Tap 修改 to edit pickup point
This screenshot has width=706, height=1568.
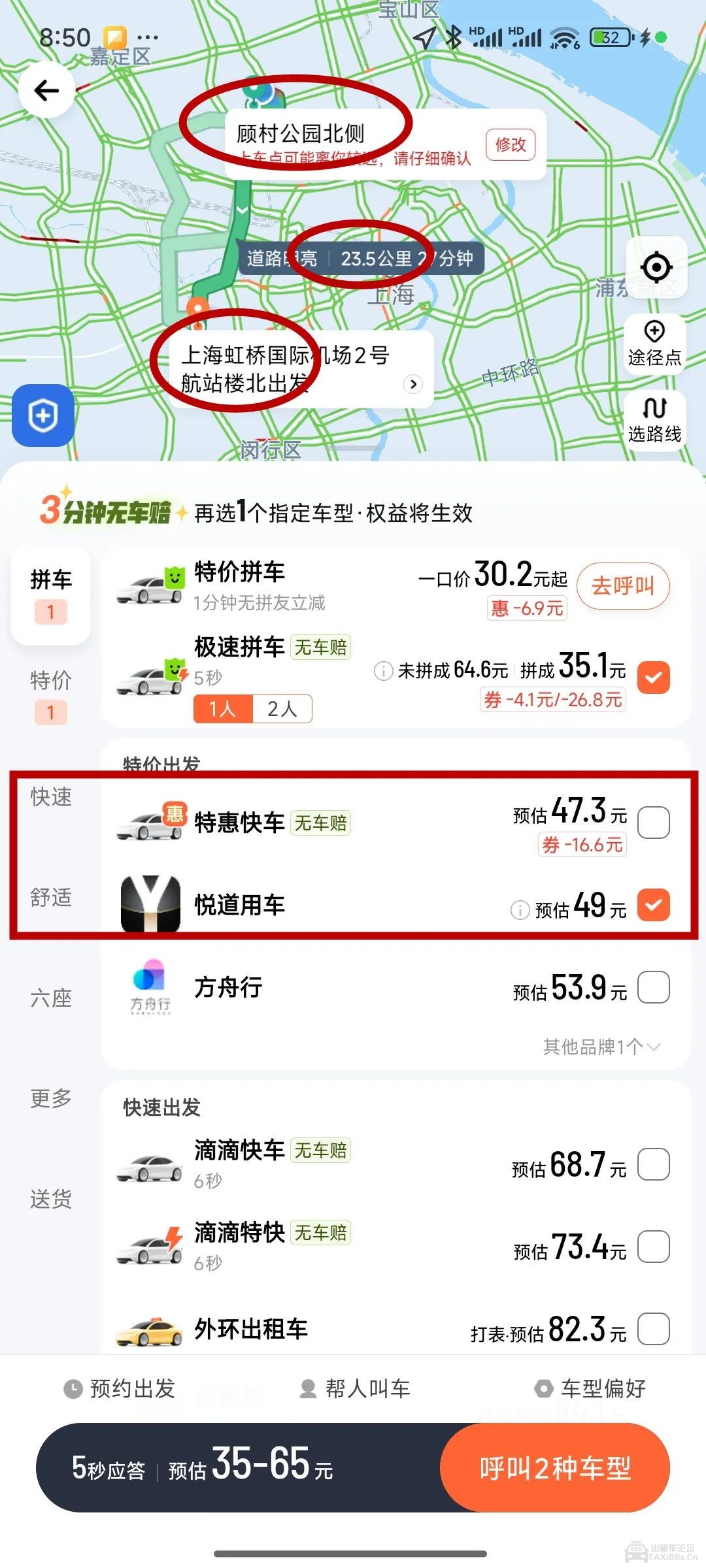tap(510, 144)
